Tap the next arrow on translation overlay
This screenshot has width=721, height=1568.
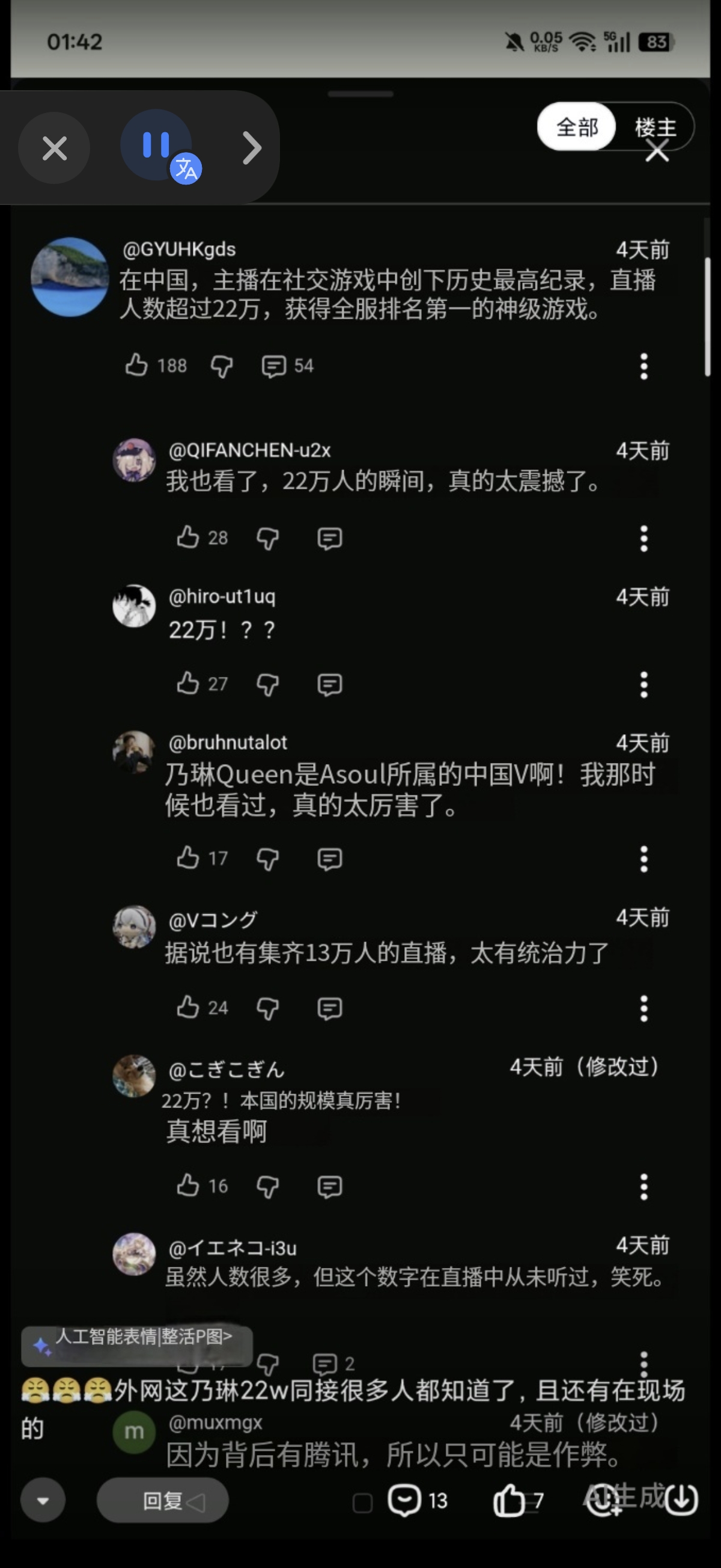point(251,148)
